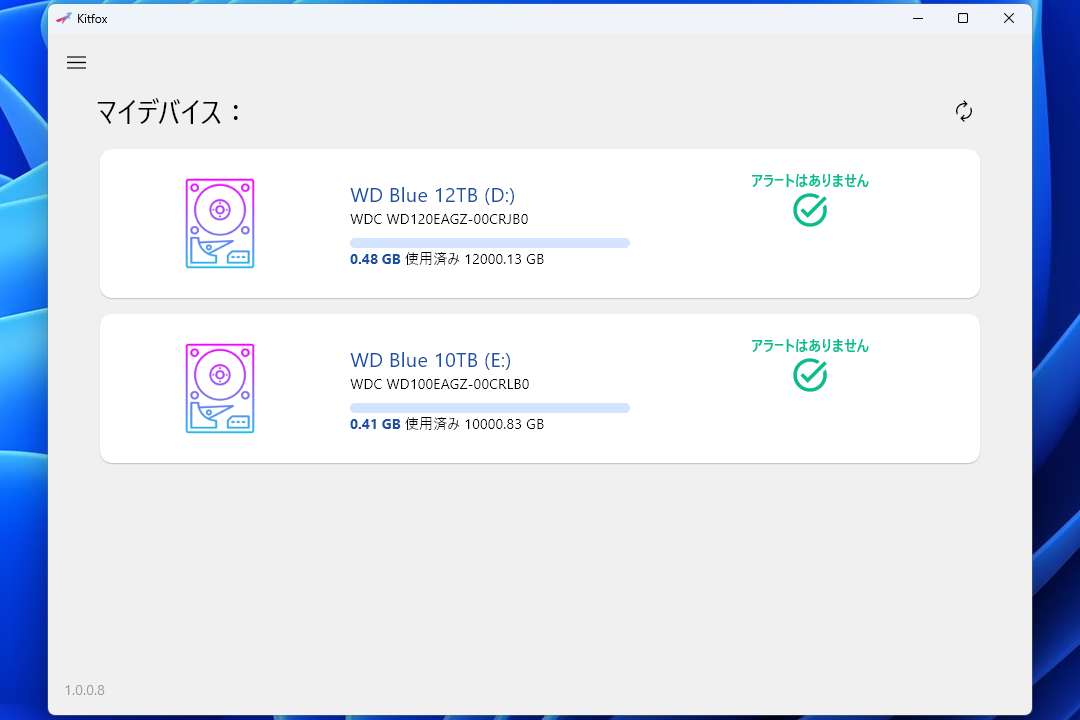1080x720 pixels.
Task: Refresh the device list
Action: pyautogui.click(x=964, y=111)
